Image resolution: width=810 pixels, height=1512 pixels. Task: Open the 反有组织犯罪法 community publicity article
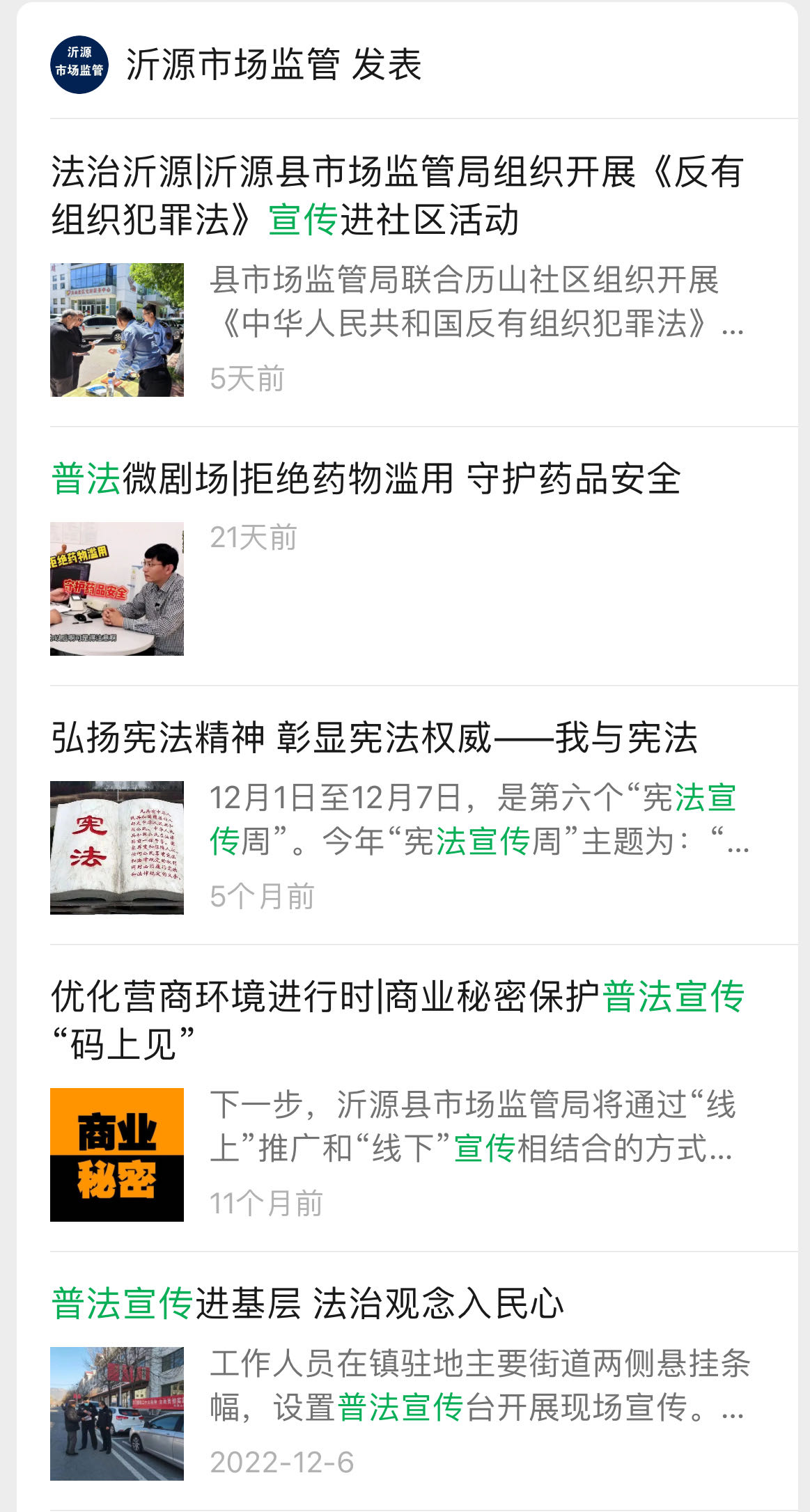click(x=397, y=196)
